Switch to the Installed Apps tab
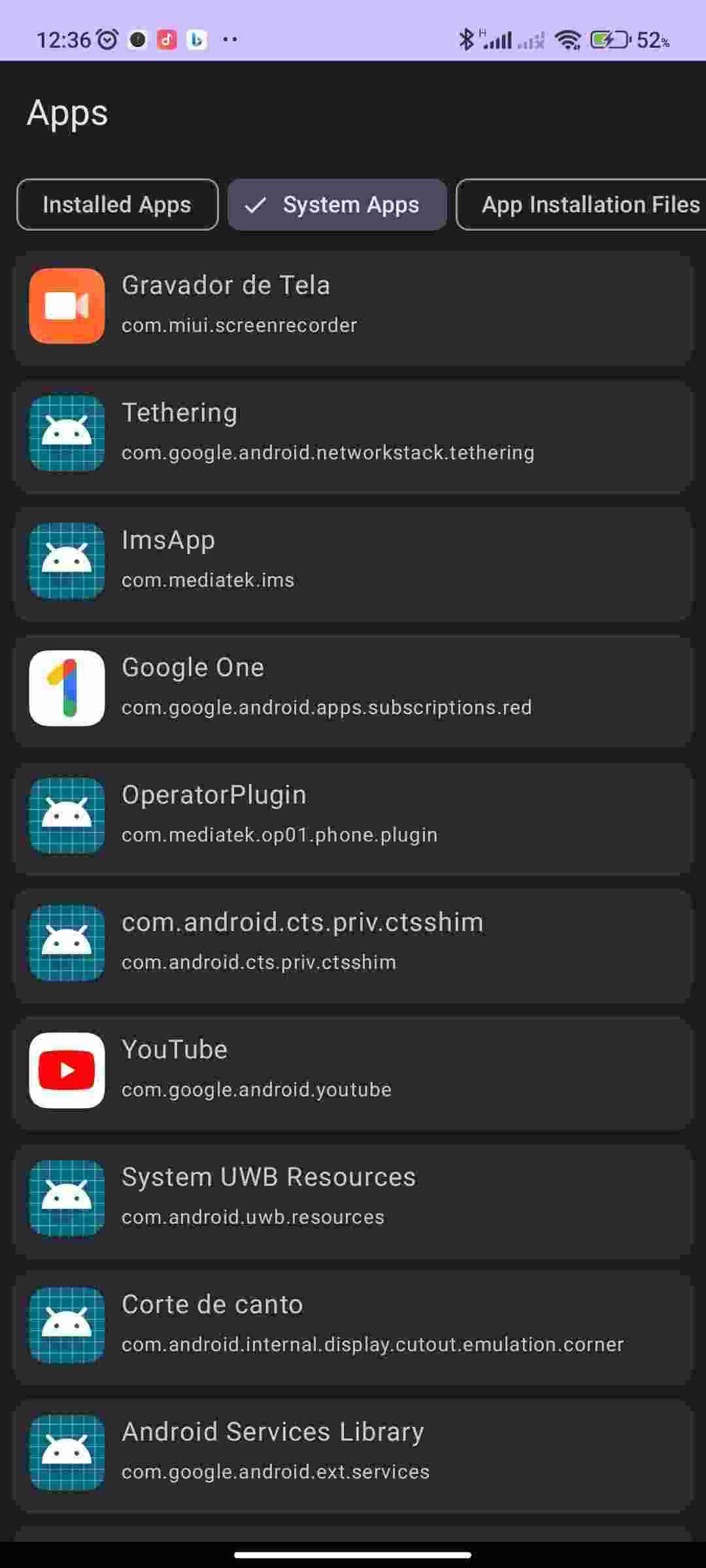The width and height of the screenshot is (706, 1568). (117, 204)
